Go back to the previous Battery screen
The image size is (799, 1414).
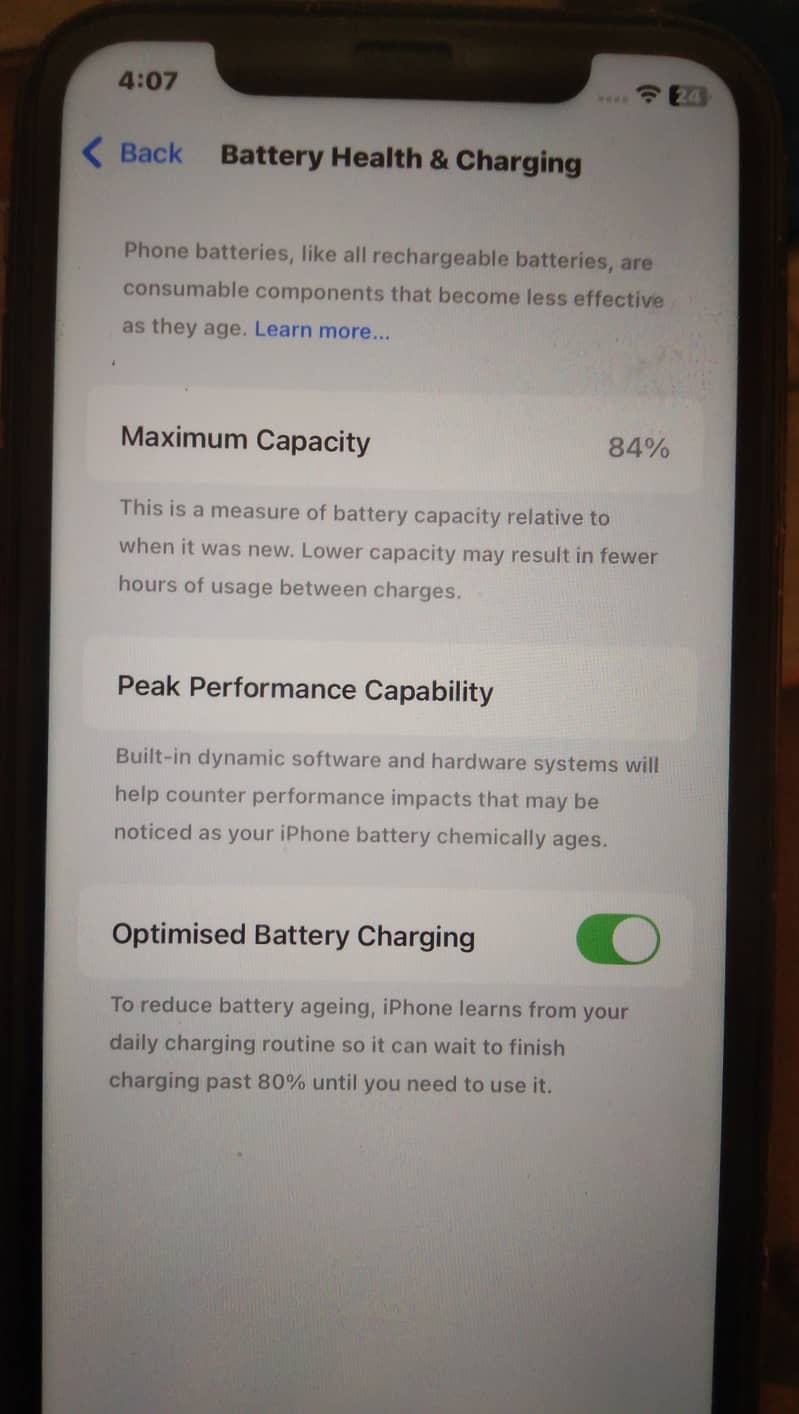coord(133,154)
